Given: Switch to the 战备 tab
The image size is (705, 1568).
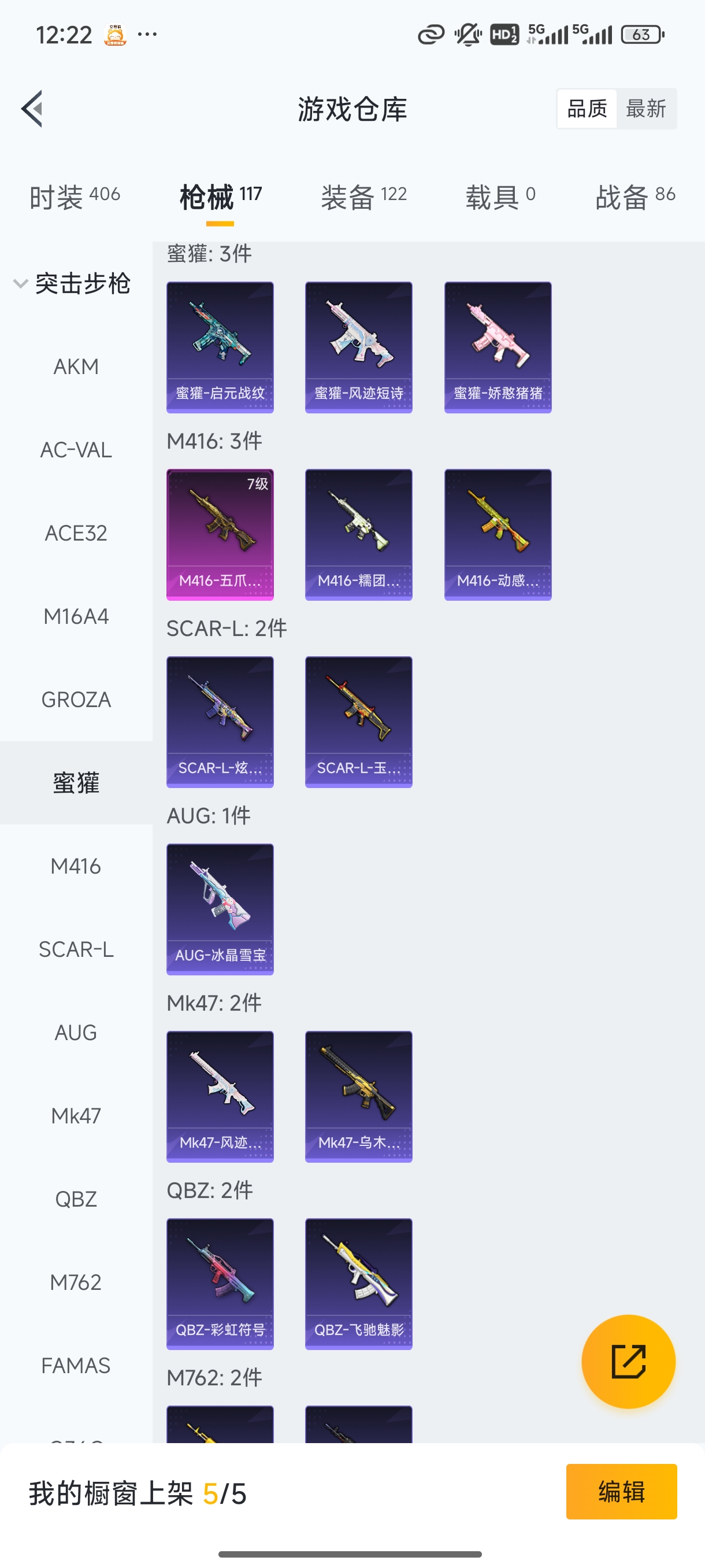Looking at the screenshot, I should (x=634, y=197).
